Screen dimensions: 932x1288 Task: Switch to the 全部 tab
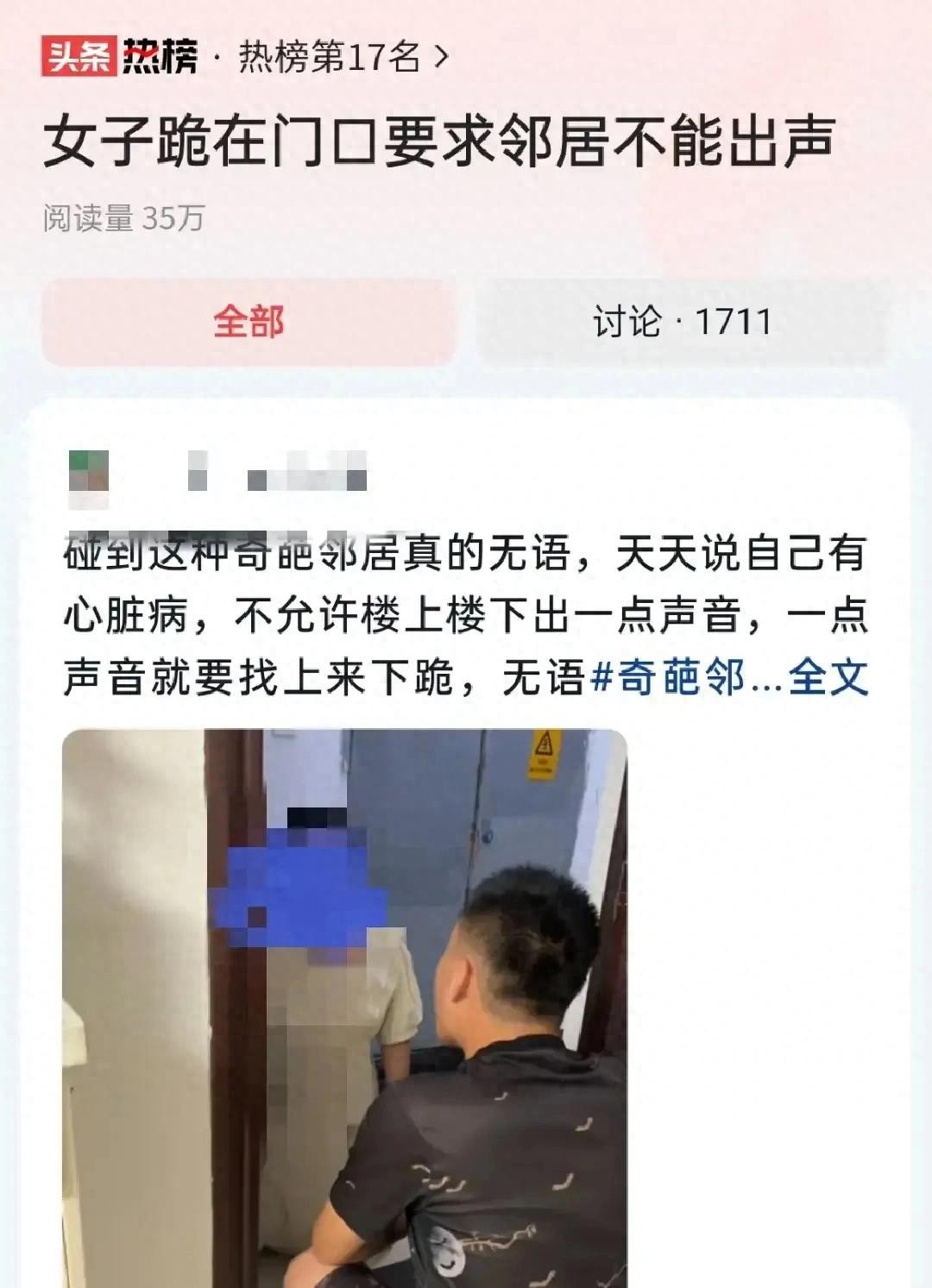click(x=249, y=323)
